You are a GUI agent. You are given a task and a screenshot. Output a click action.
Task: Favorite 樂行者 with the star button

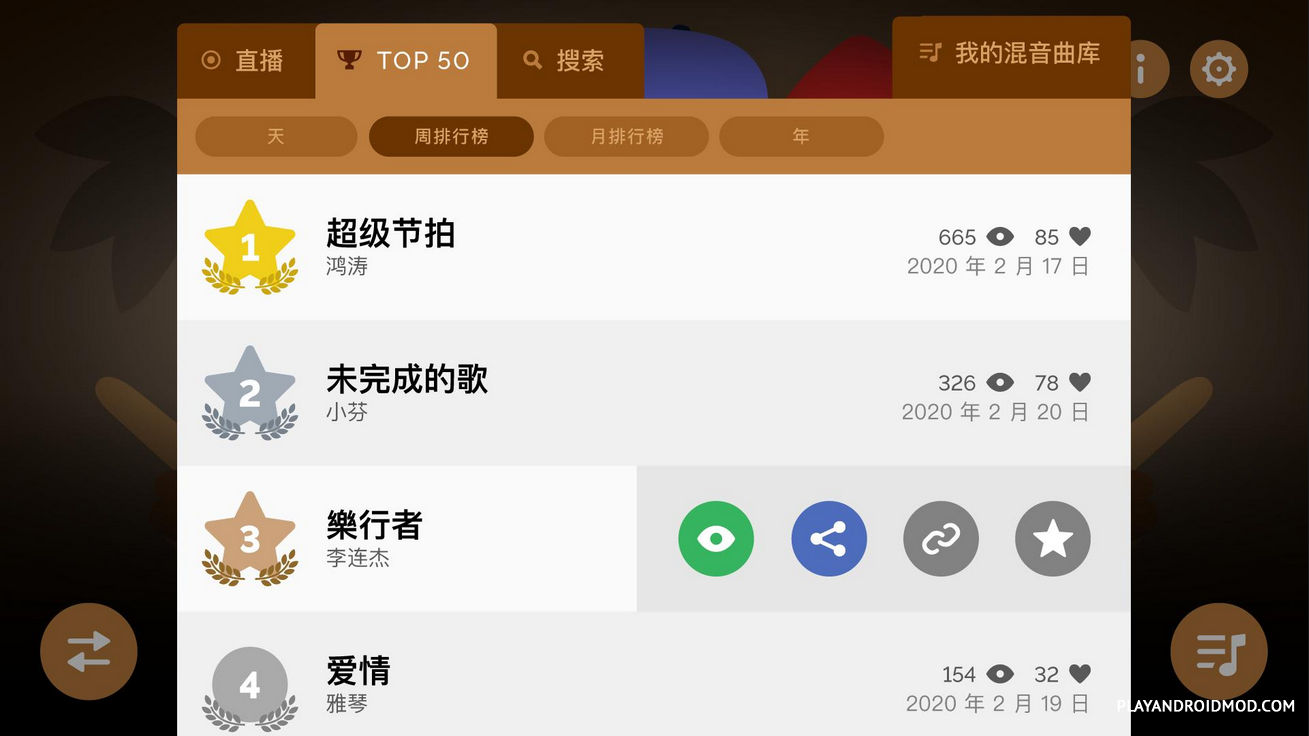(1052, 539)
